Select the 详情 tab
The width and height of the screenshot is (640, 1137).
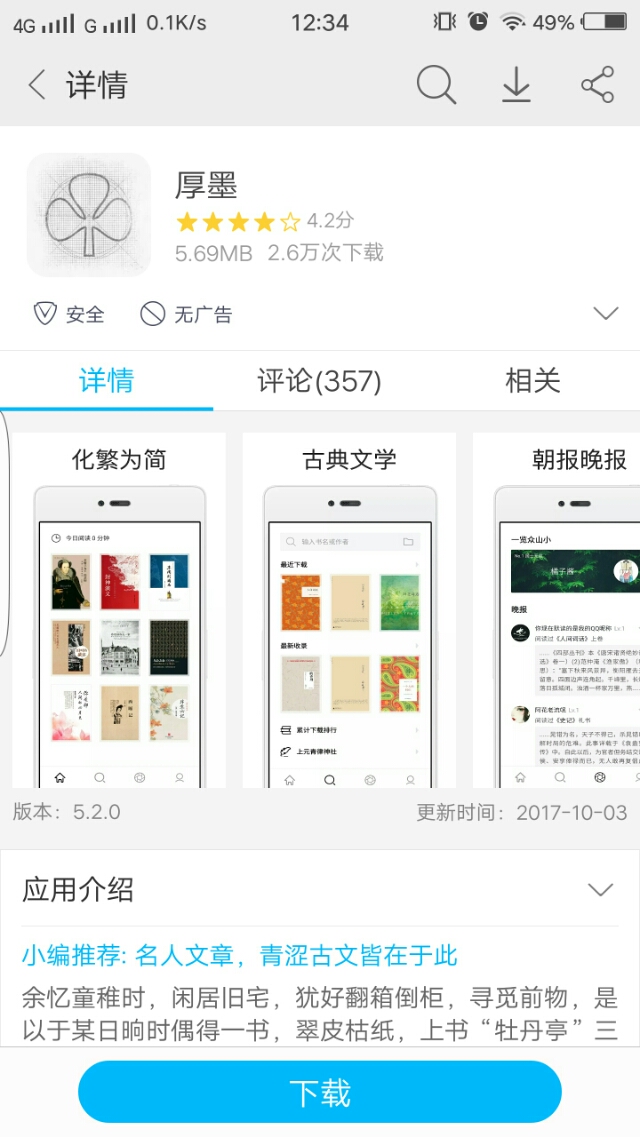point(107,381)
